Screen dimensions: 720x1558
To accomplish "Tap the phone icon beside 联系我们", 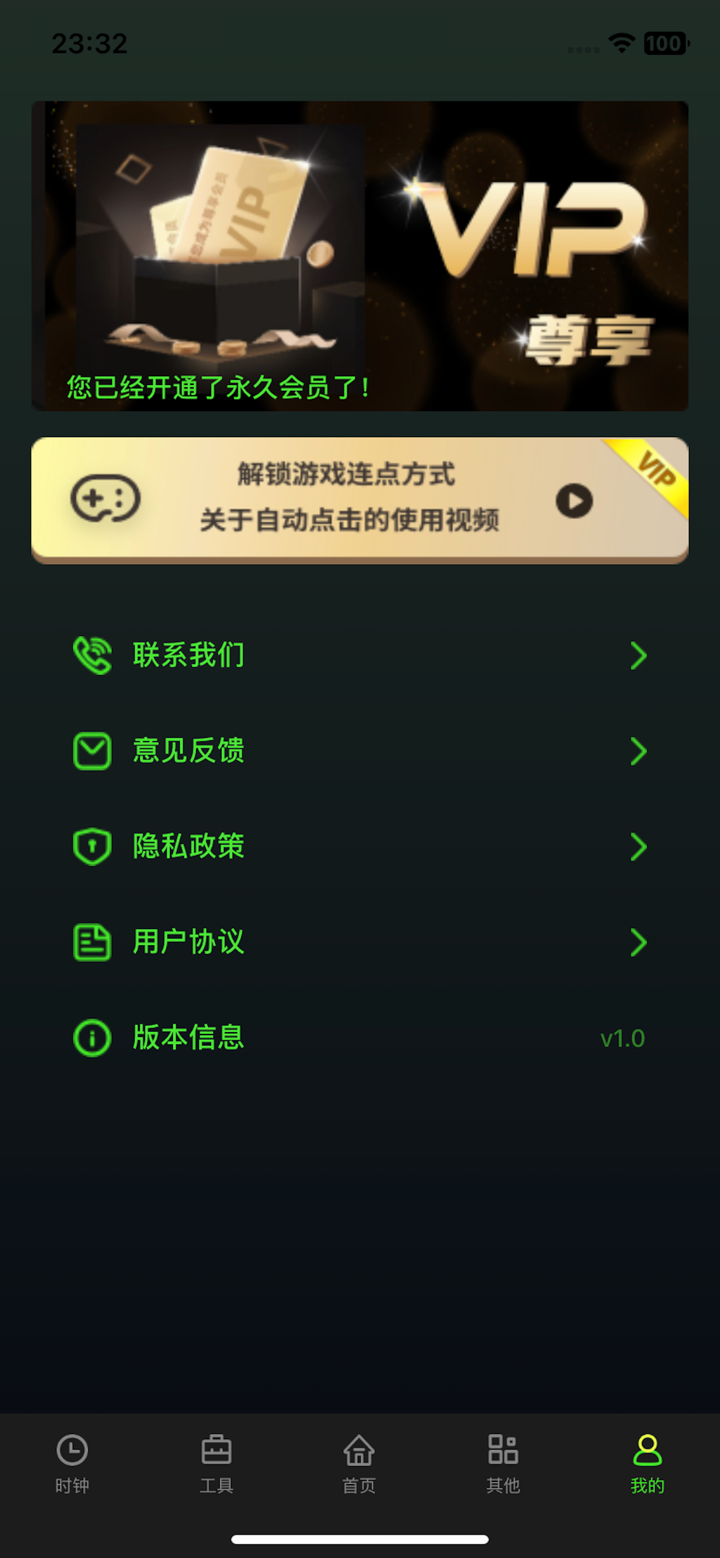I will 92,655.
